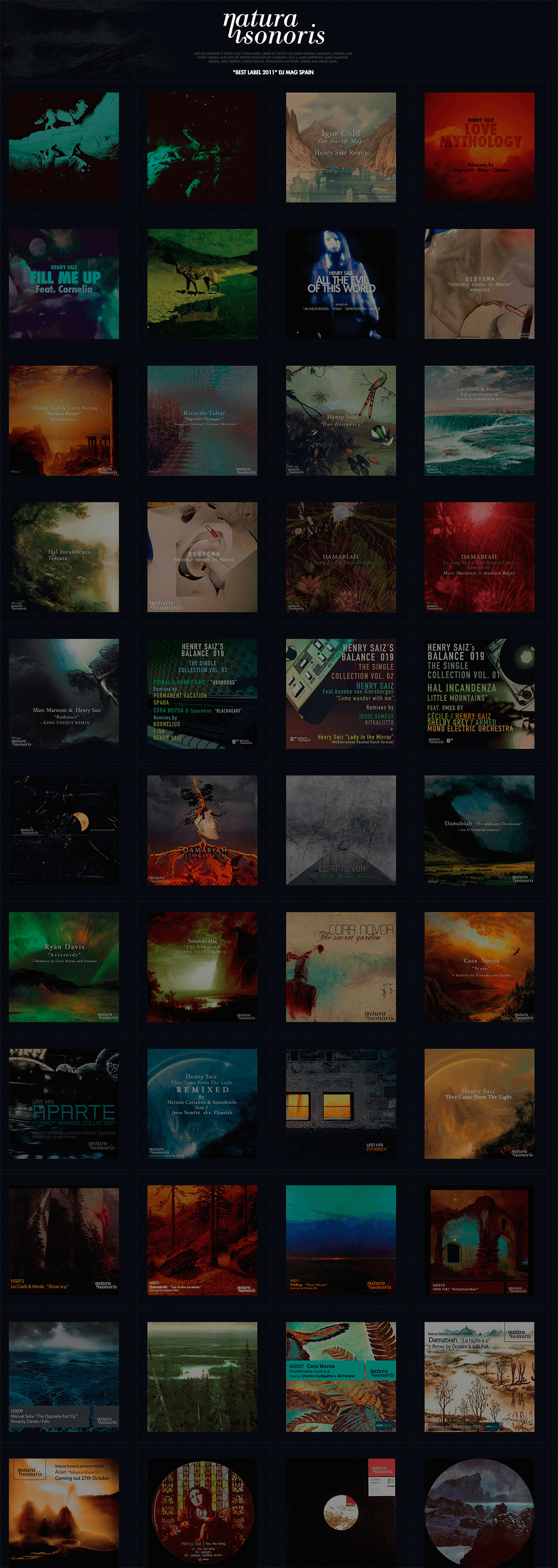Open Van Hai Aparte remixes collection
The height and width of the screenshot is (1568, 558).
coord(64,1103)
